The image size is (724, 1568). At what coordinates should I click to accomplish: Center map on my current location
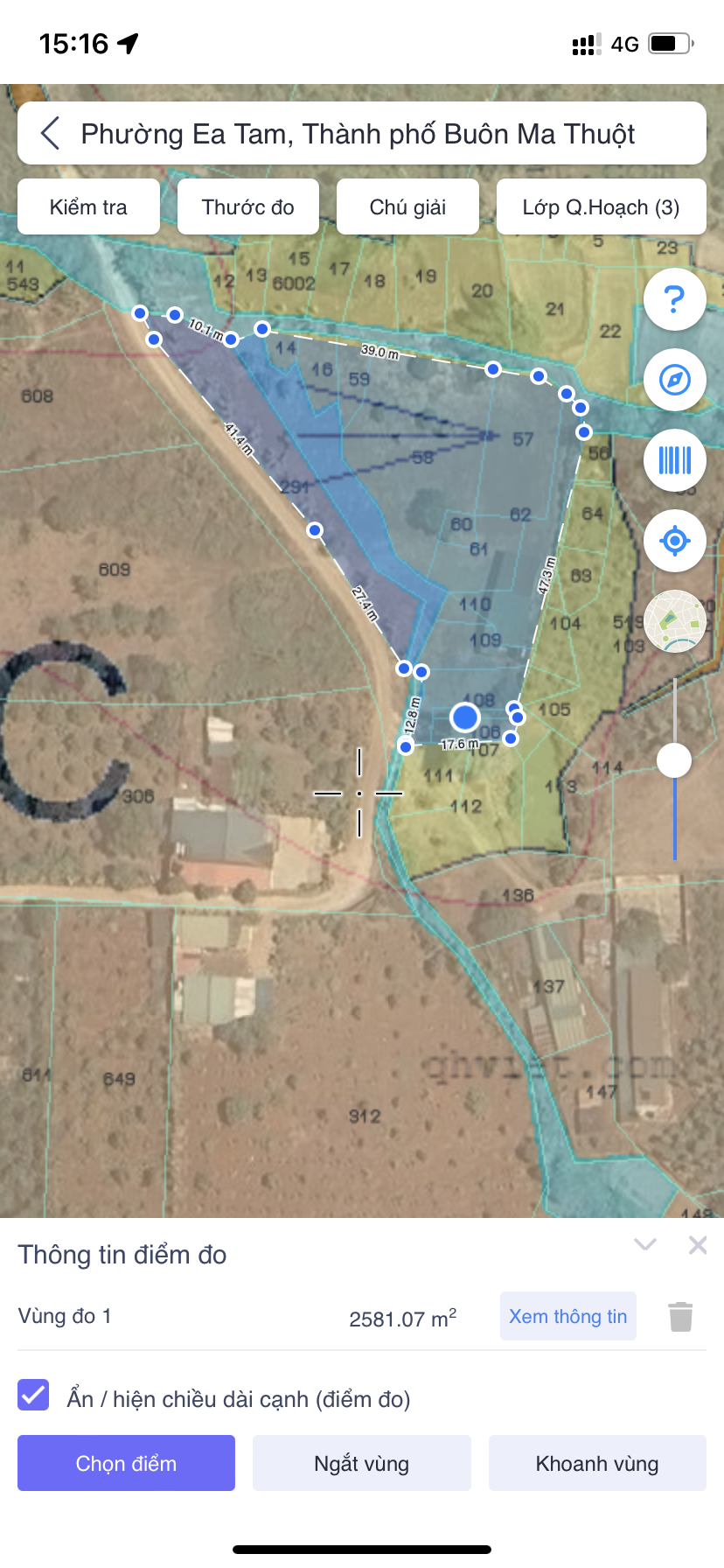(674, 541)
